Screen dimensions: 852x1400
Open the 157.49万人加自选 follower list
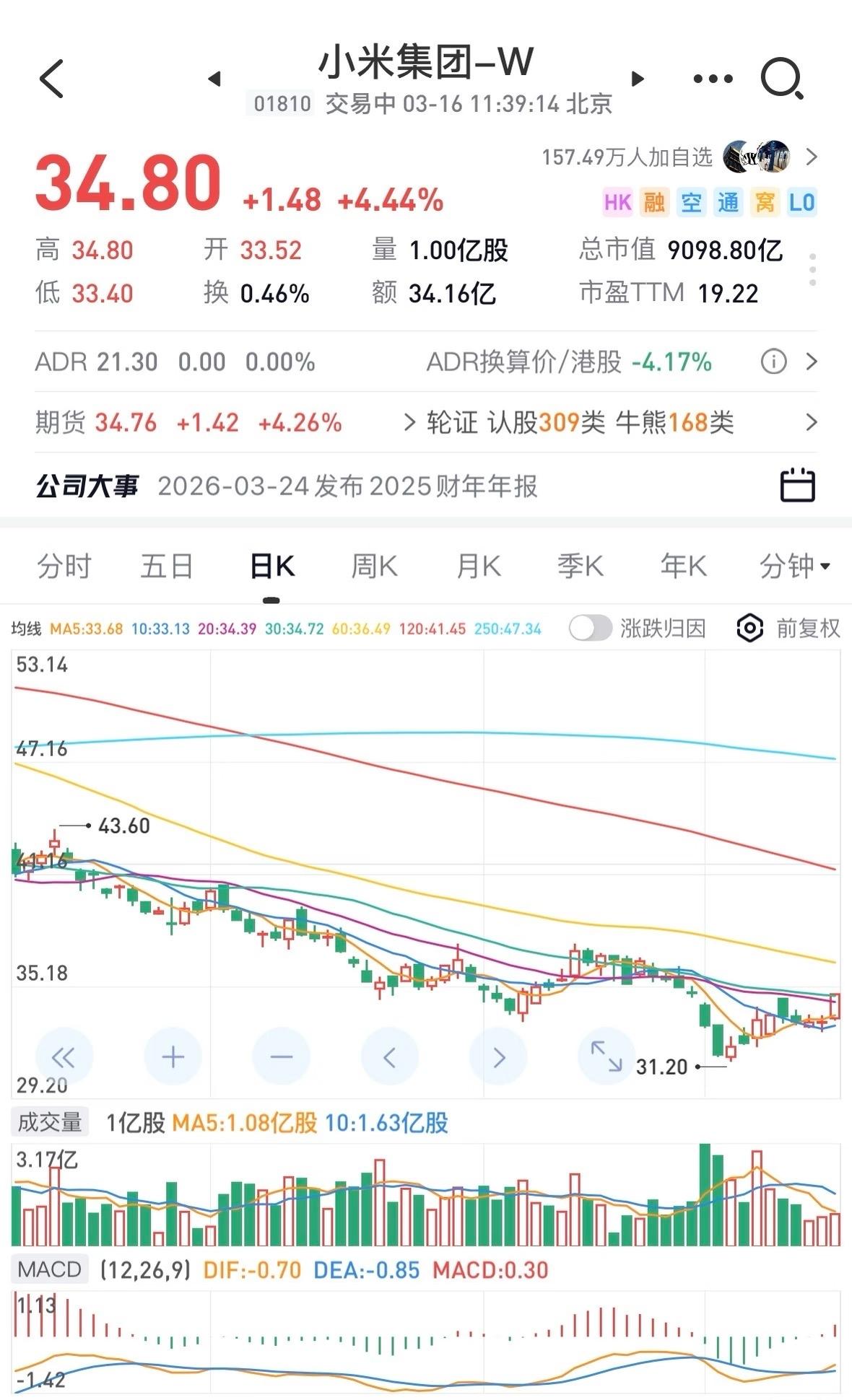point(626,156)
